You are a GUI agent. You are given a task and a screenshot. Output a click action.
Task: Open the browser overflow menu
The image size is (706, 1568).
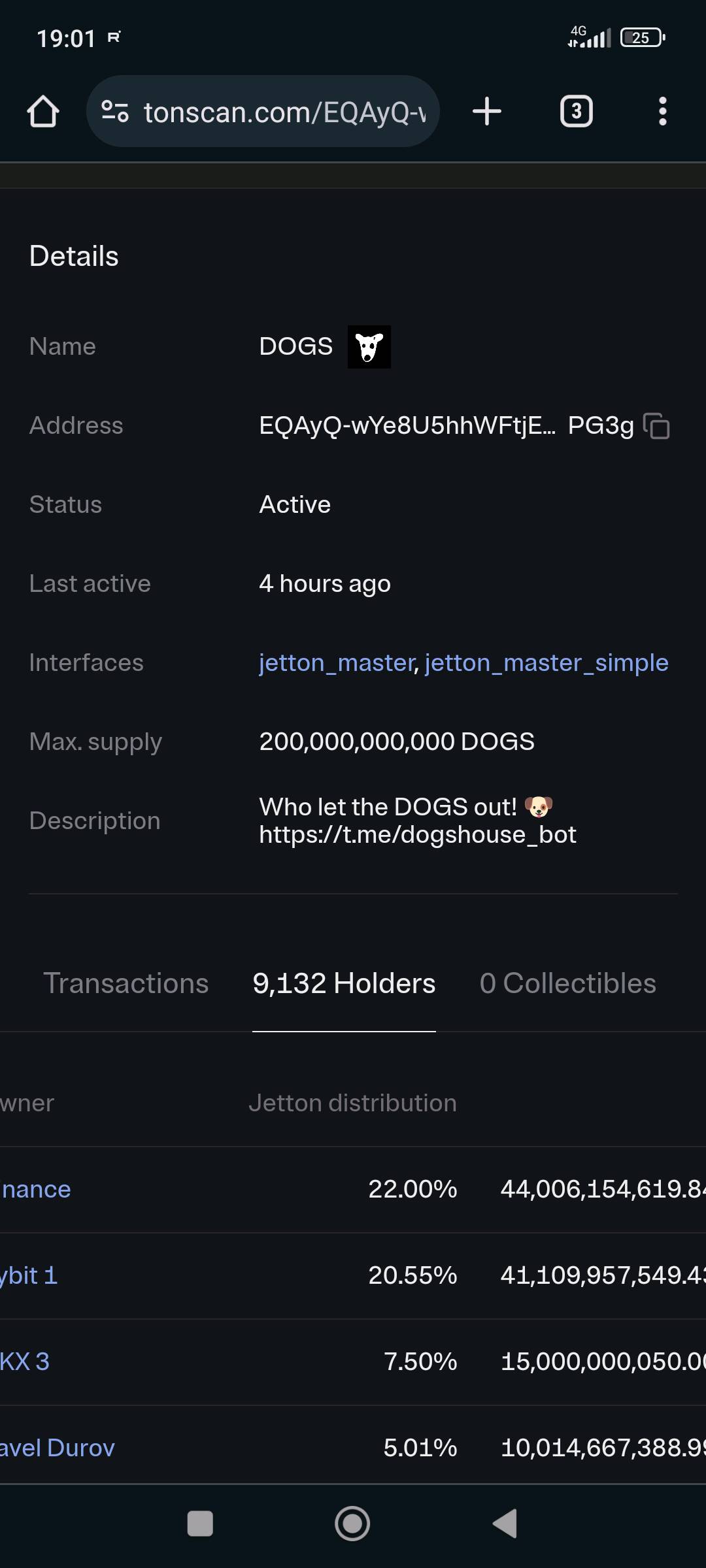[662, 111]
